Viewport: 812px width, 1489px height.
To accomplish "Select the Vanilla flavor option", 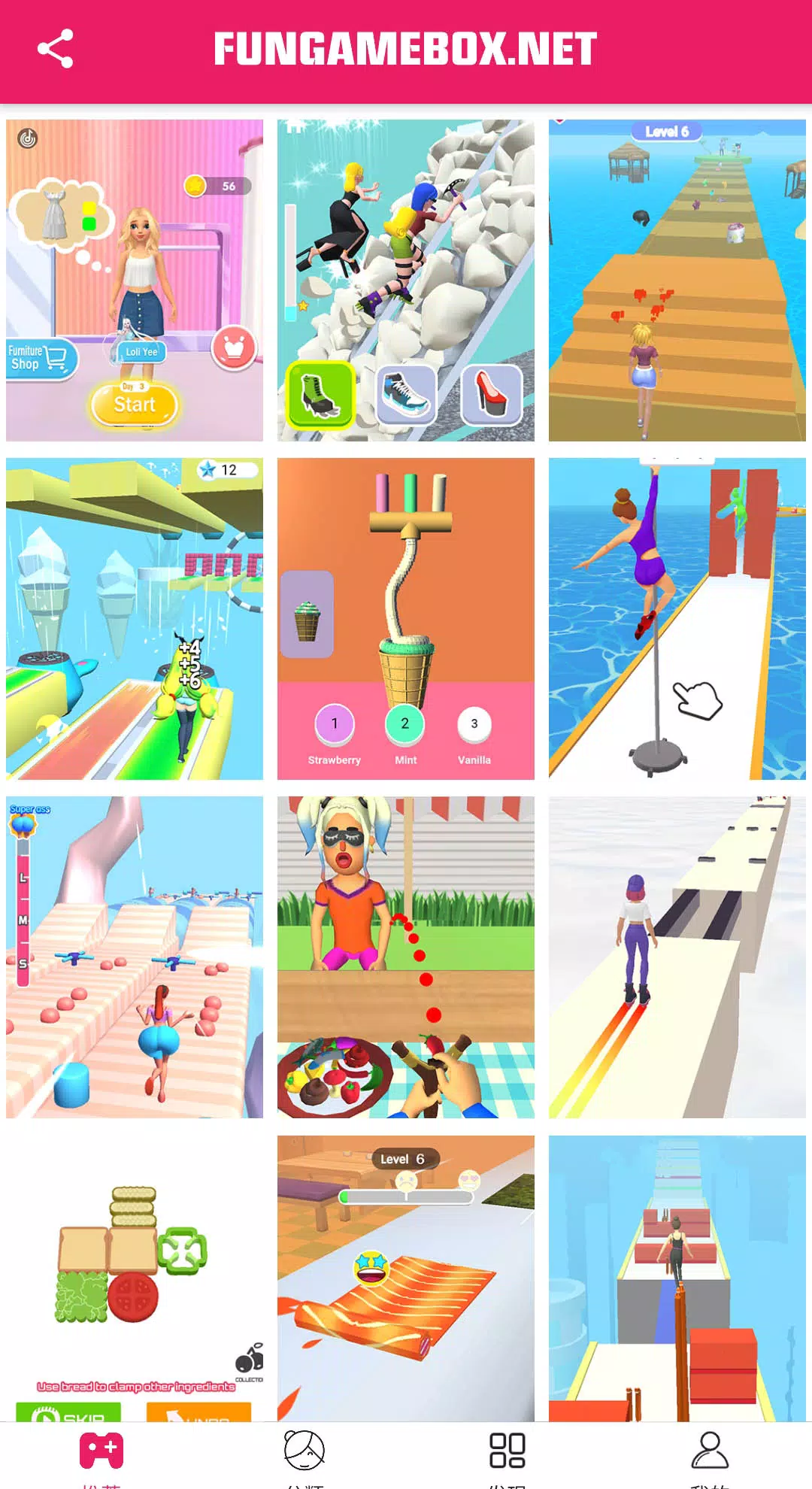I will click(x=474, y=723).
